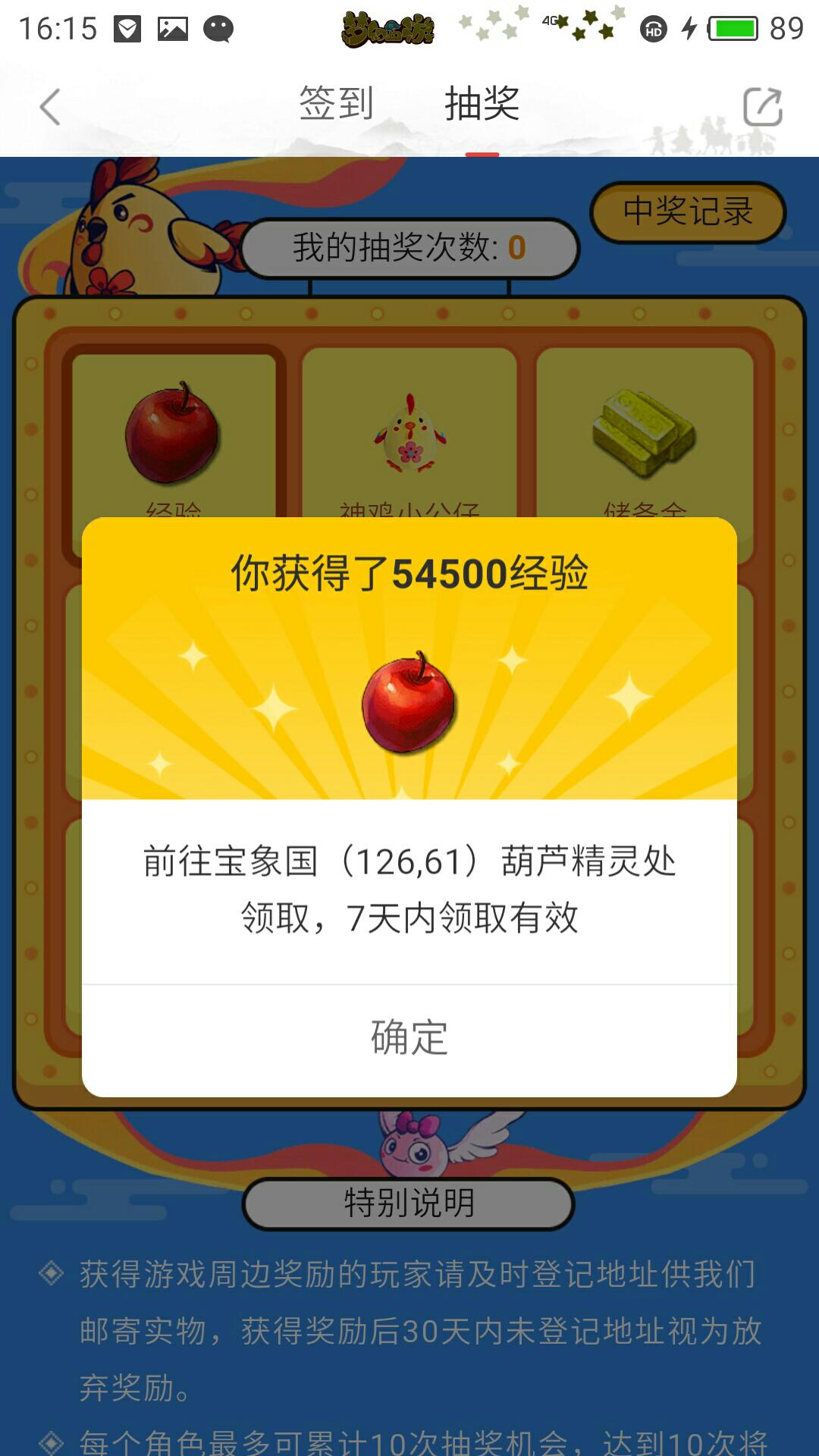Image resolution: width=819 pixels, height=1456 pixels.
Task: Switch to the 签到 tab
Action: (337, 104)
